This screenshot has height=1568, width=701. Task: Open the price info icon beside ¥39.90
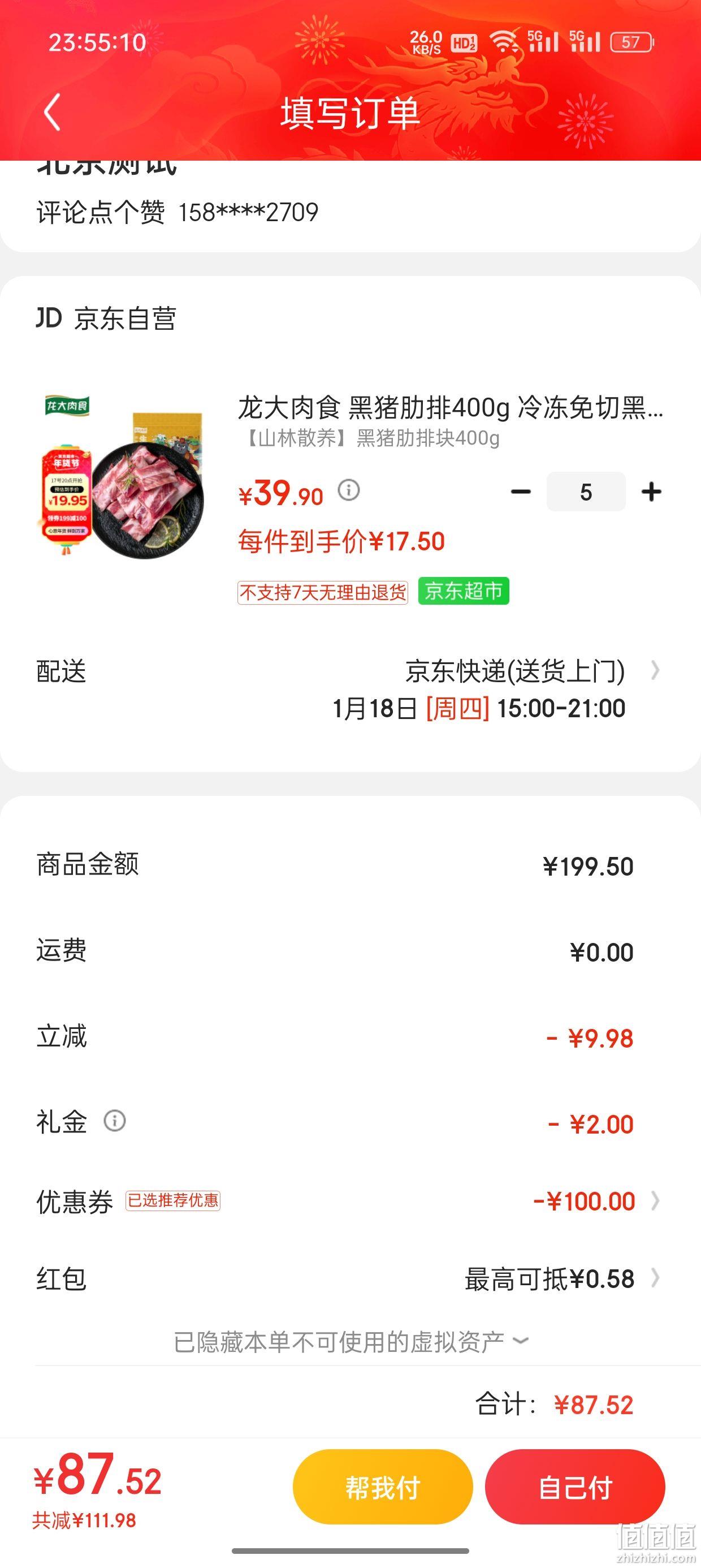[349, 489]
